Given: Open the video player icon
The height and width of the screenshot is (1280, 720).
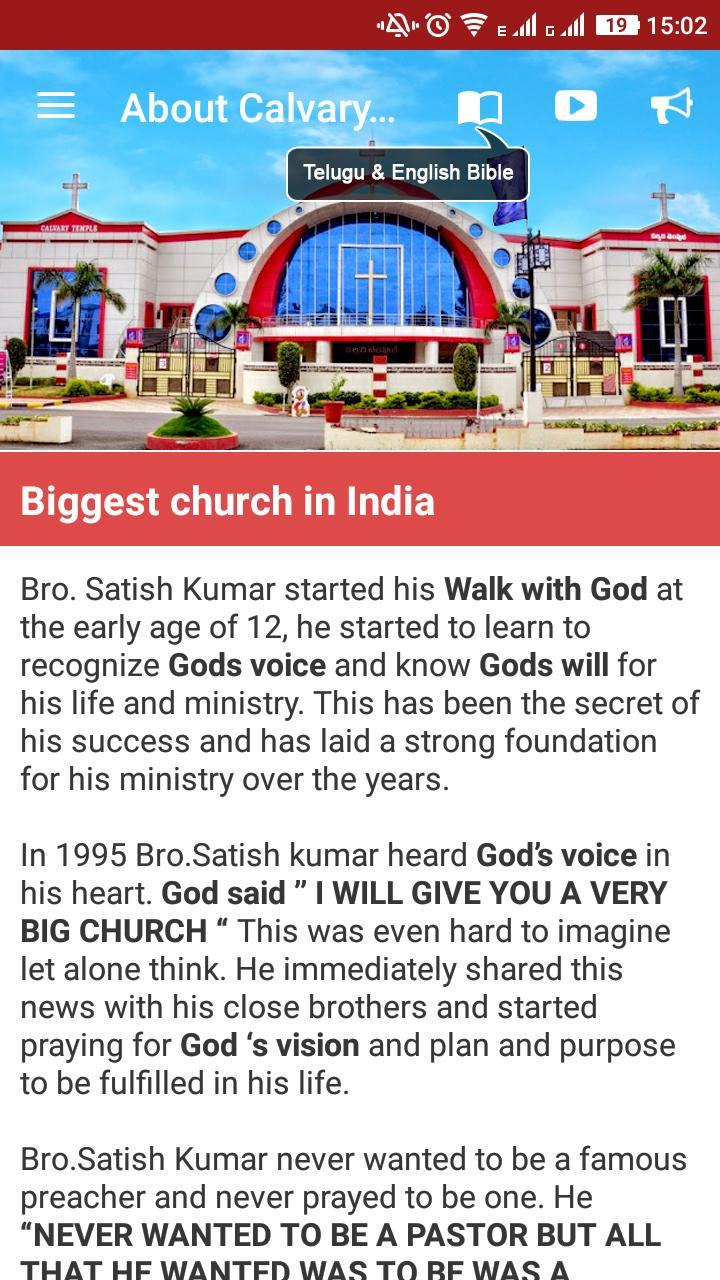Looking at the screenshot, I should pyautogui.click(x=576, y=106).
